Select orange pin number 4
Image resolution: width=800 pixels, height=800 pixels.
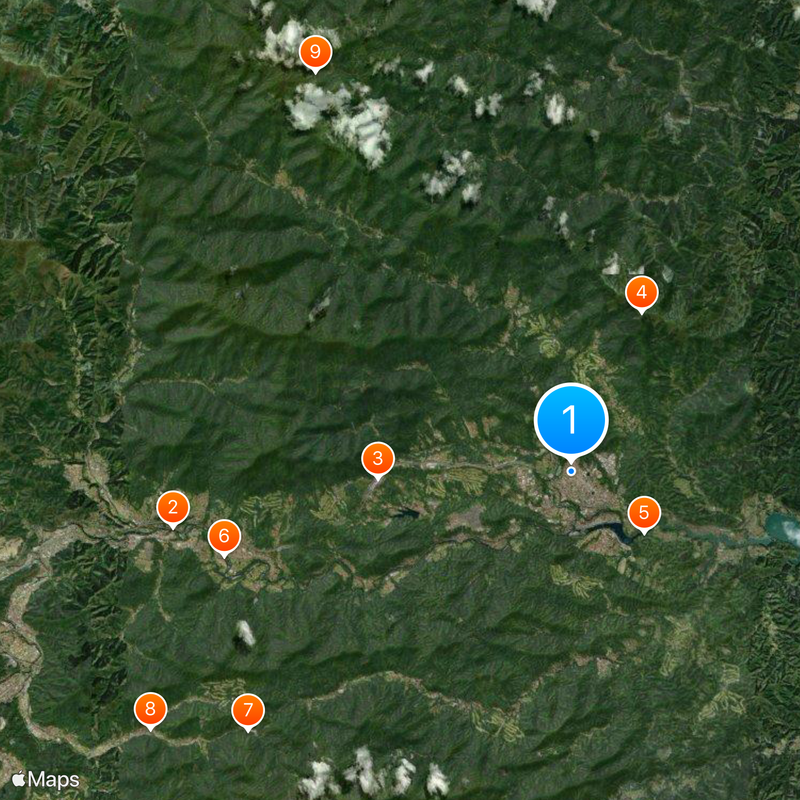point(642,293)
